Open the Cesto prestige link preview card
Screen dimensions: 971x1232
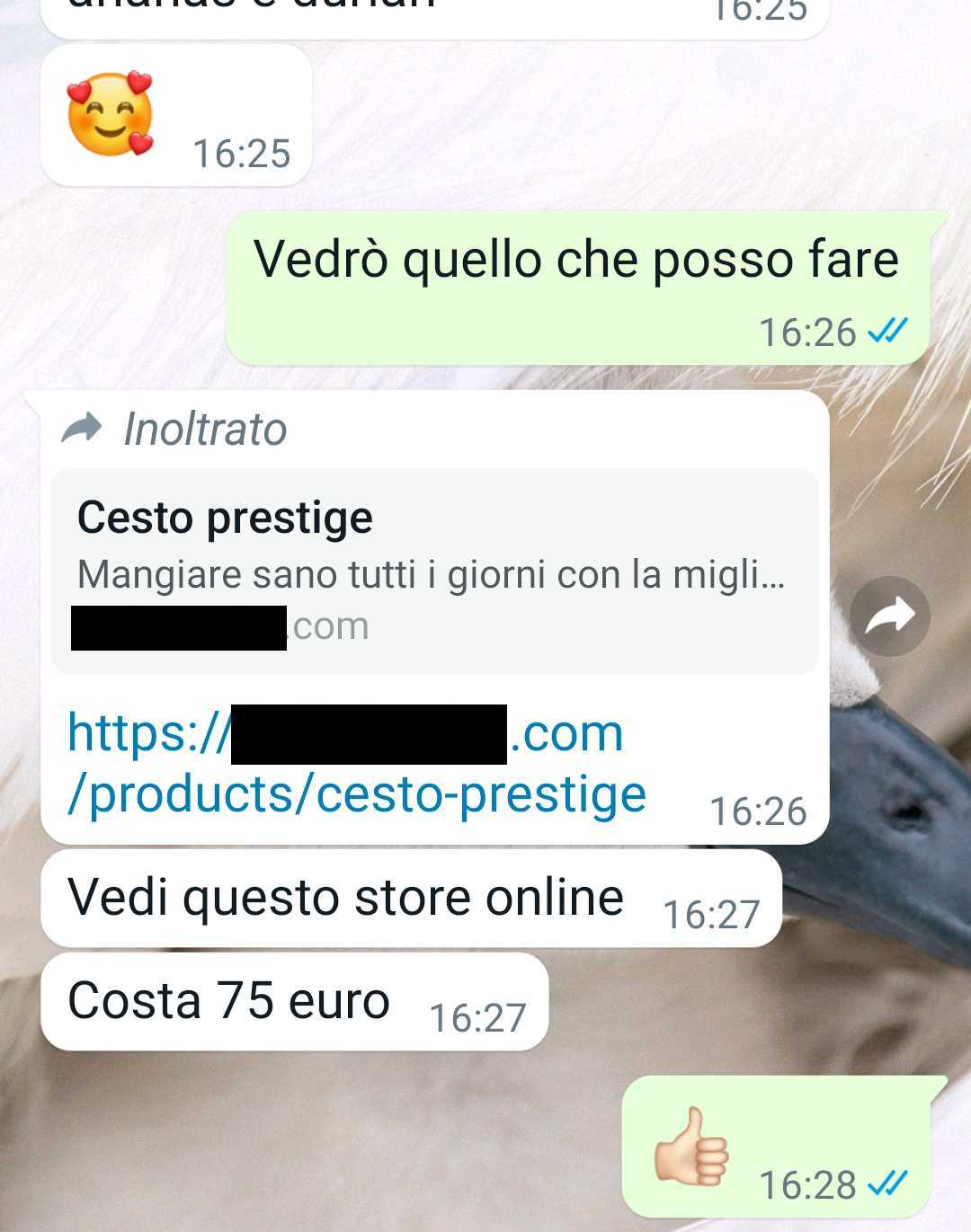433,570
